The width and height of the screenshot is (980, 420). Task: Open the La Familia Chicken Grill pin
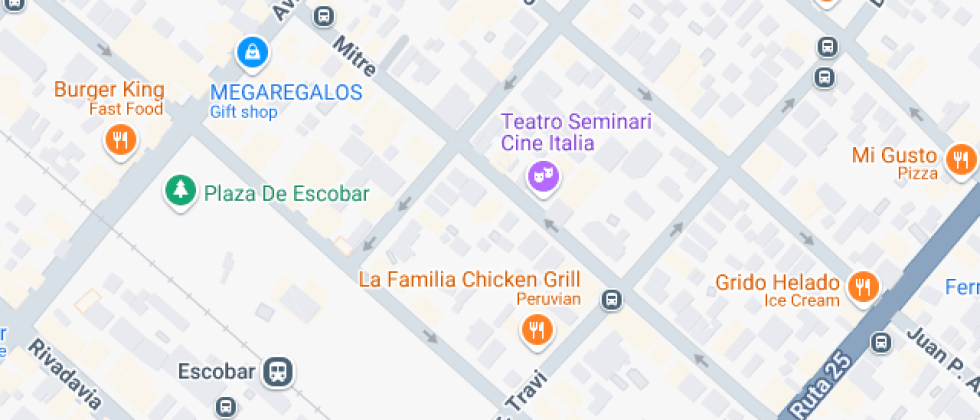coord(537,329)
